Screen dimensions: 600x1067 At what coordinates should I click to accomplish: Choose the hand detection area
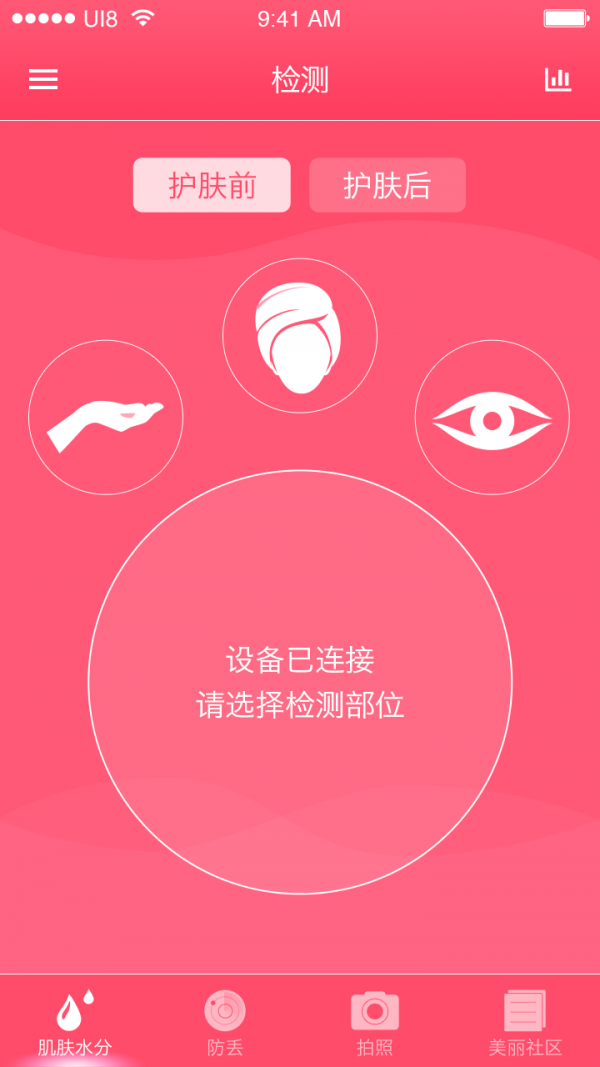pyautogui.click(x=105, y=417)
